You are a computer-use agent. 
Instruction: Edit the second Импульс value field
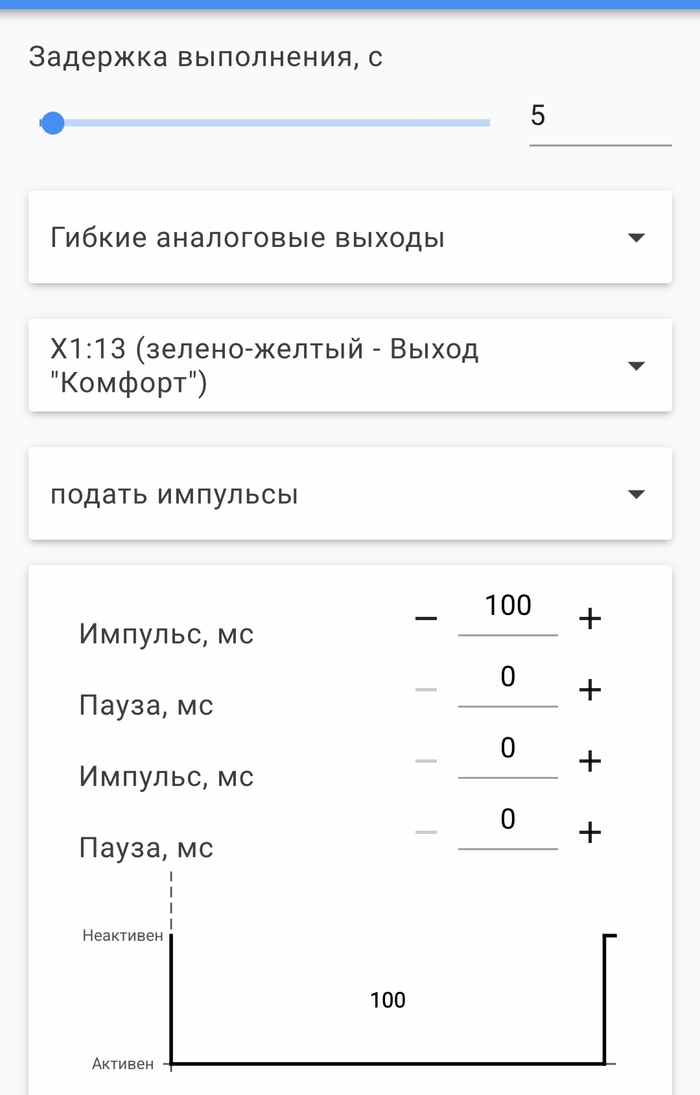(508, 750)
